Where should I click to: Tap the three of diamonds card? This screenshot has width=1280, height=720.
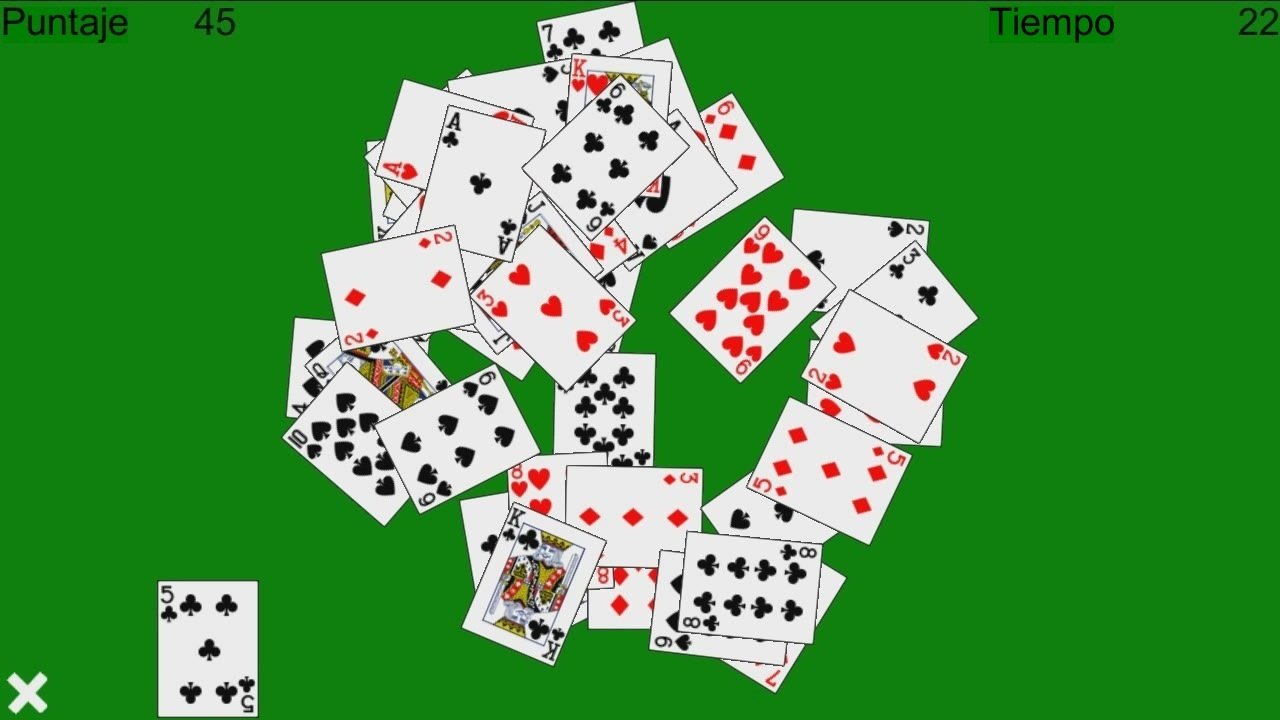pos(633,516)
